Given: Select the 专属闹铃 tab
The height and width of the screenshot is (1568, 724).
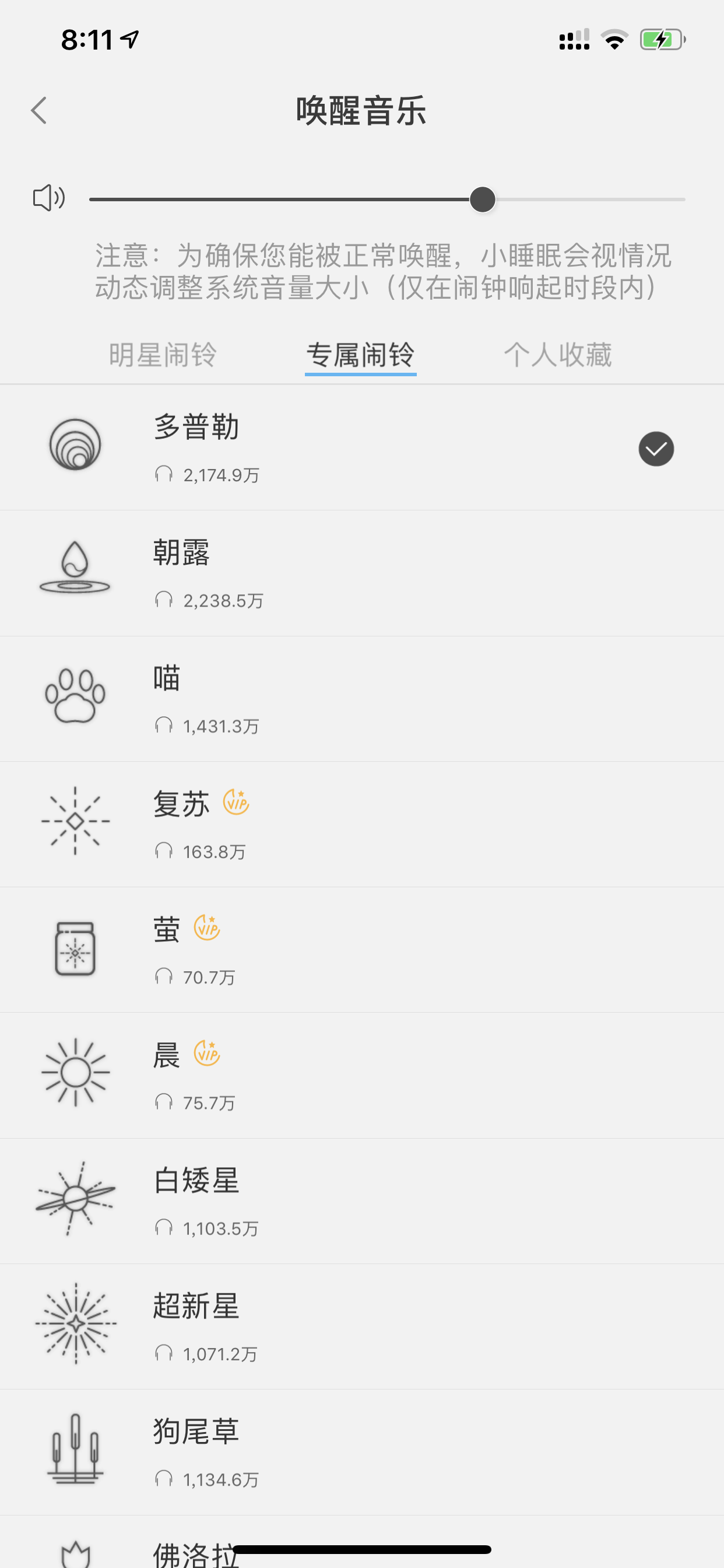Looking at the screenshot, I should pyautogui.click(x=360, y=355).
